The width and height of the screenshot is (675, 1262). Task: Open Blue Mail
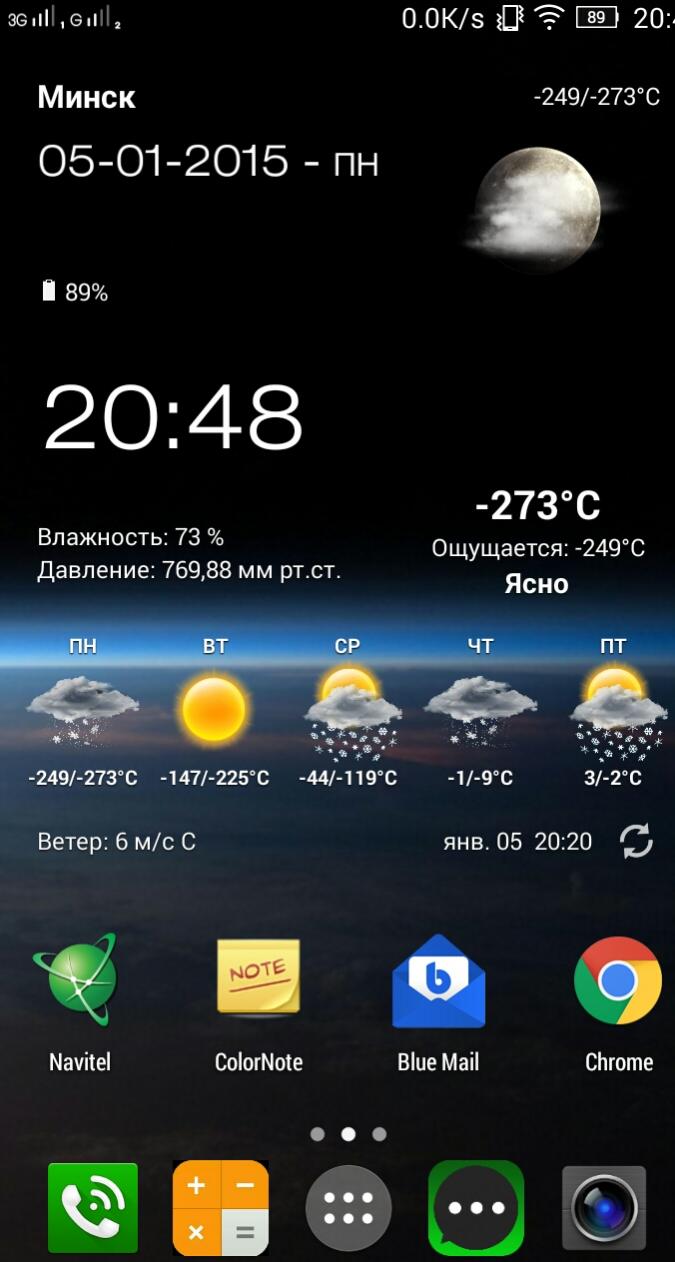[438, 982]
